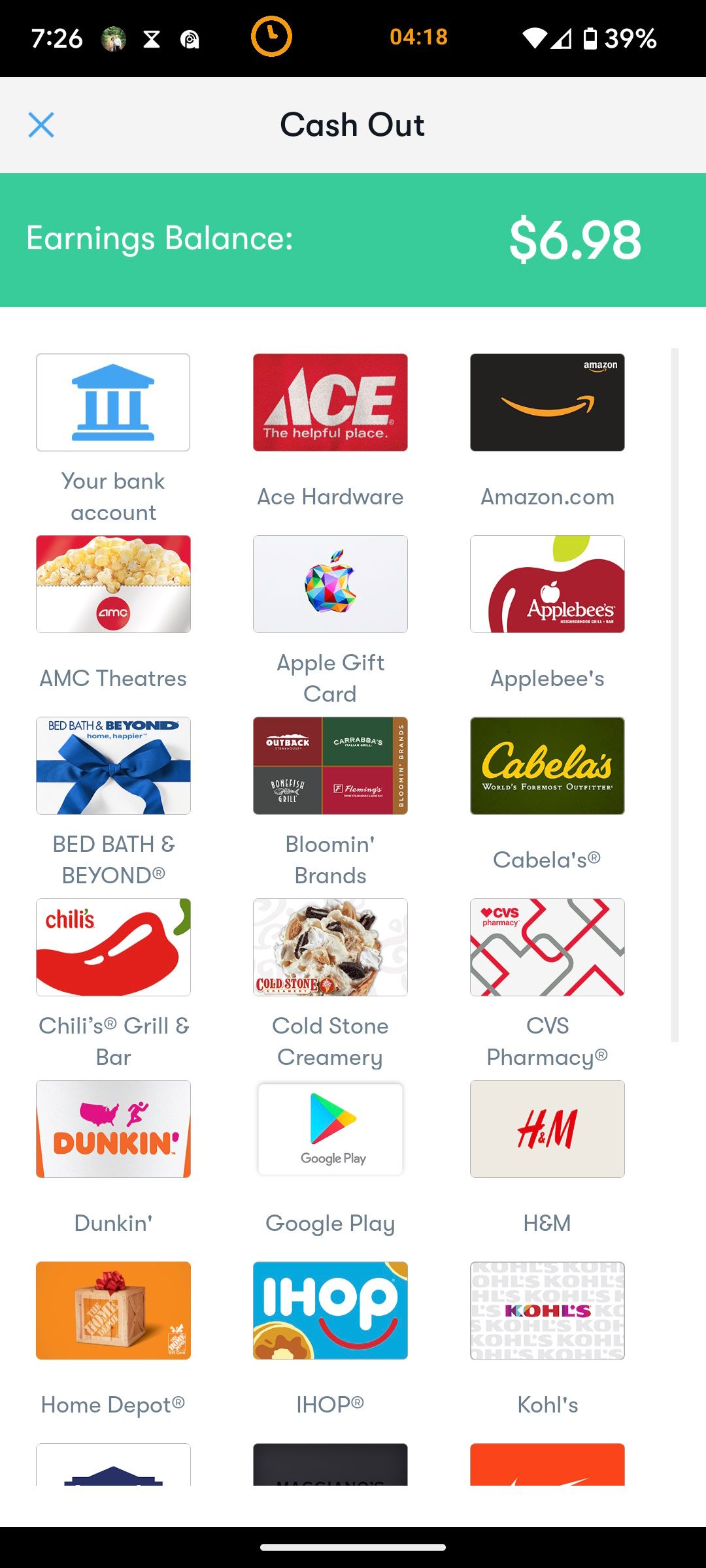
Task: Pick the AMC Theatres gift card
Action: tap(112, 583)
